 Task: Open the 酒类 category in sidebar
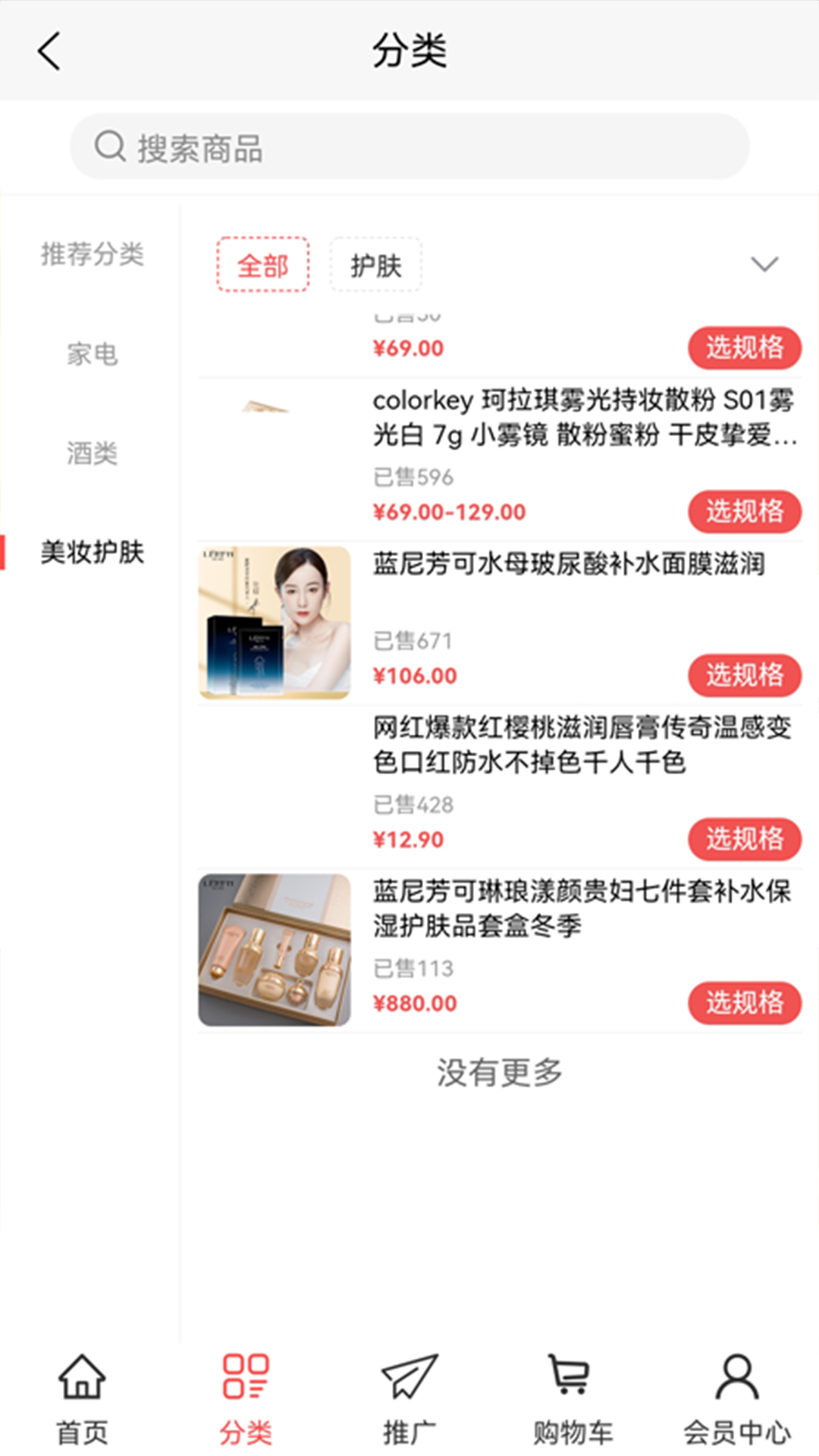tap(91, 455)
